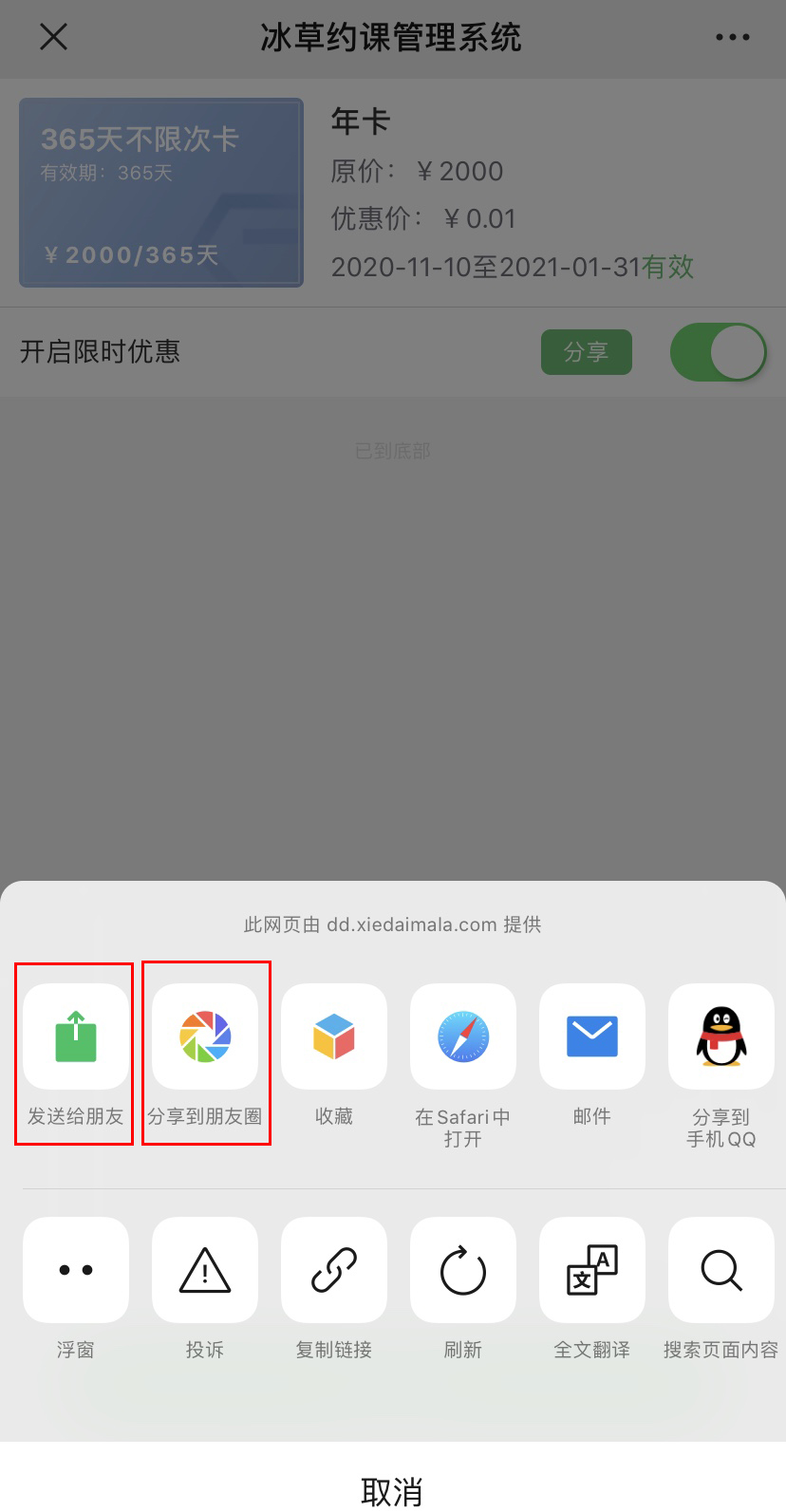This screenshot has width=786, height=1512.
Task: Search the page content (搜索页面内容)
Action: [x=721, y=1270]
